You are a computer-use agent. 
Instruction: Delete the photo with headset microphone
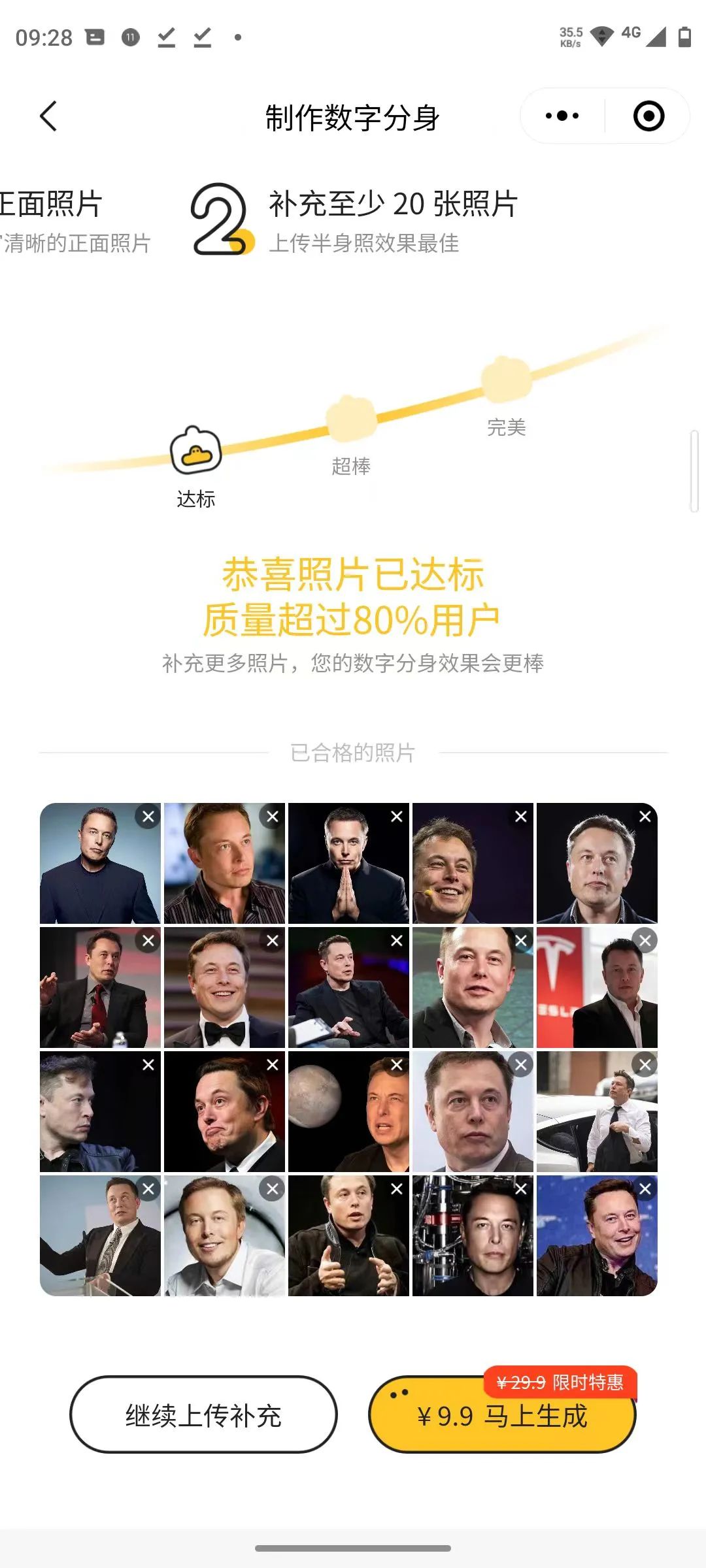coord(520,817)
